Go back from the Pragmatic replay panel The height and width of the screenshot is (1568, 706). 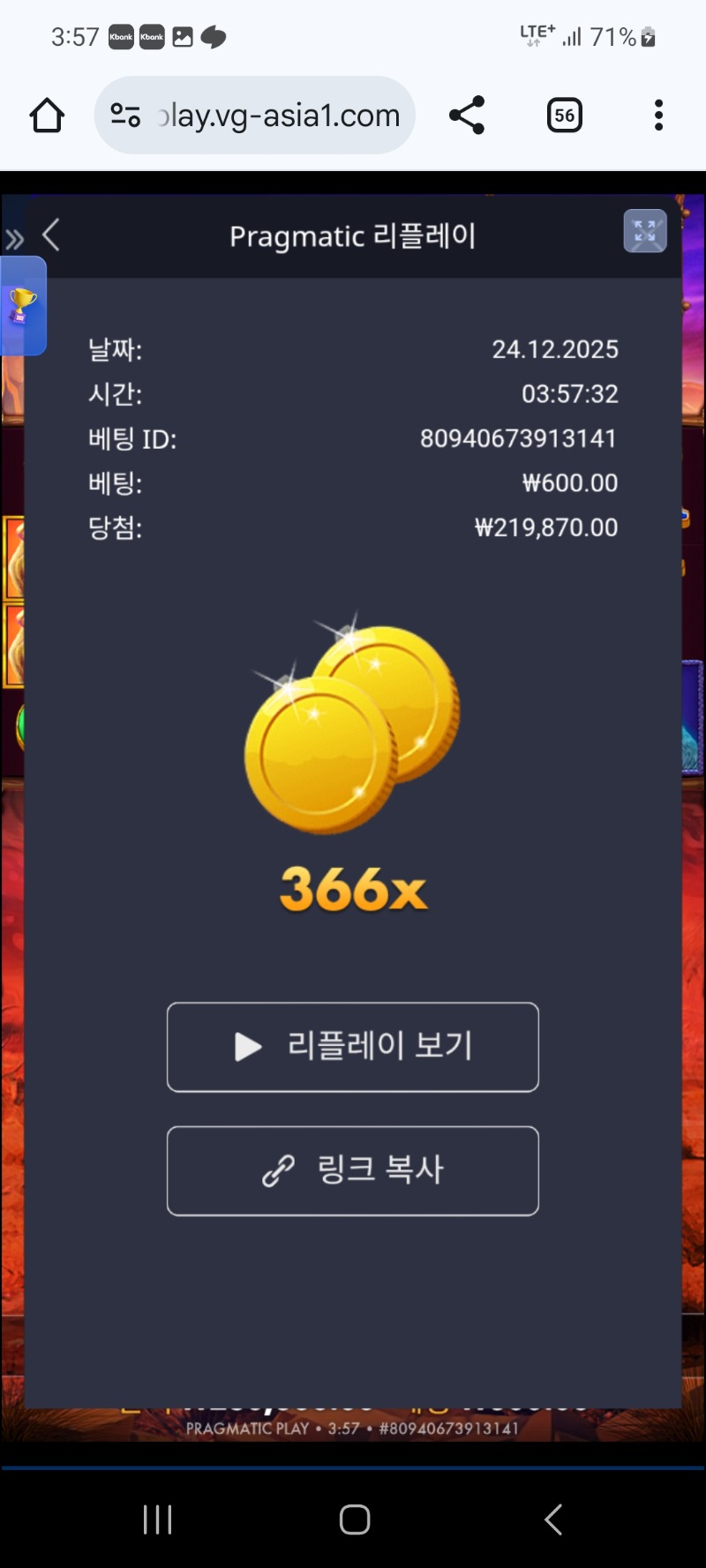(x=51, y=235)
